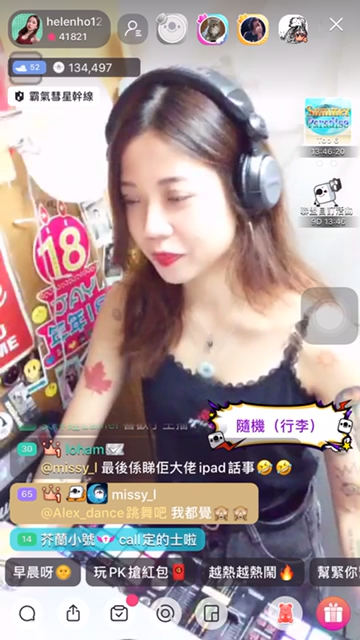Open the tasks checklist icon
The image size is (360, 640).
(x=119, y=613)
